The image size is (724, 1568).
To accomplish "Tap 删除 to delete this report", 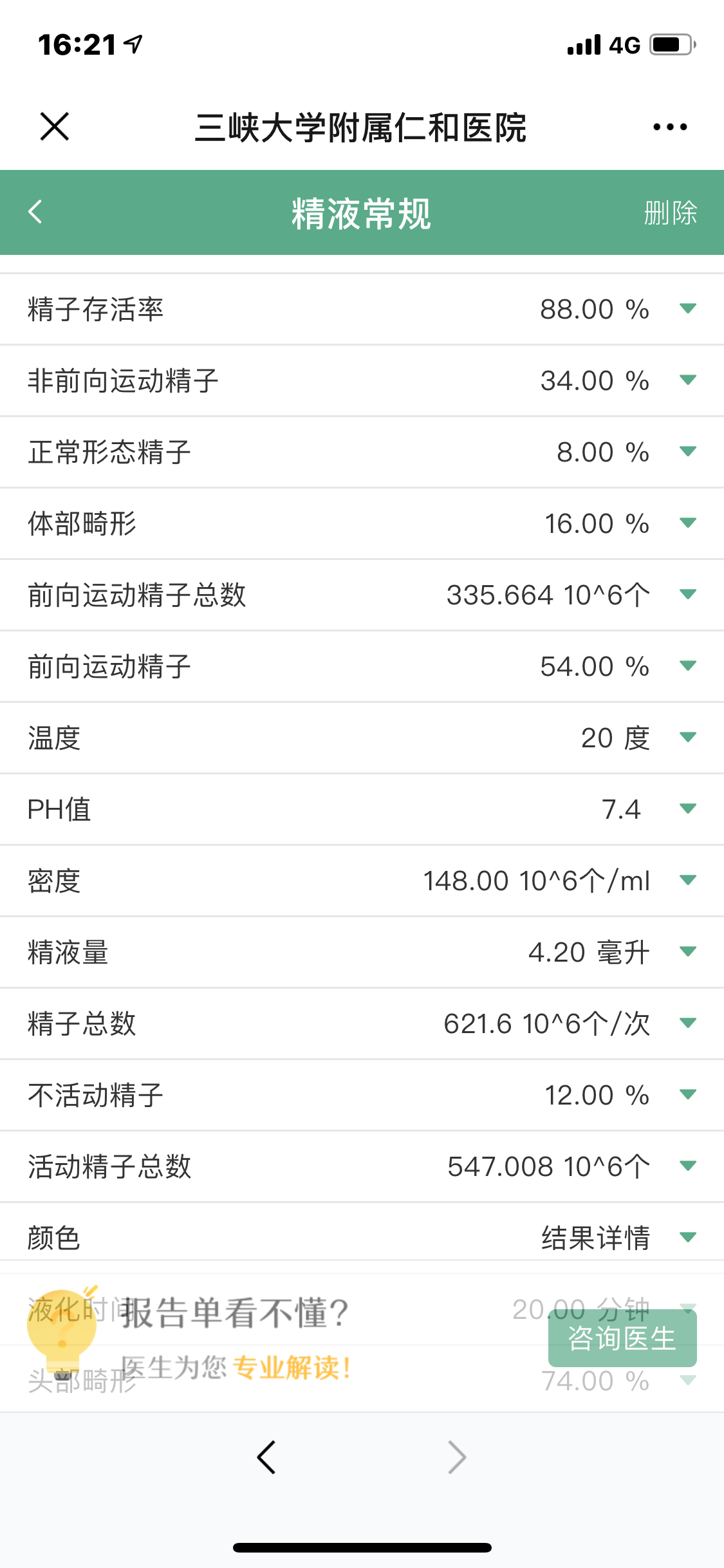I will tap(671, 212).
